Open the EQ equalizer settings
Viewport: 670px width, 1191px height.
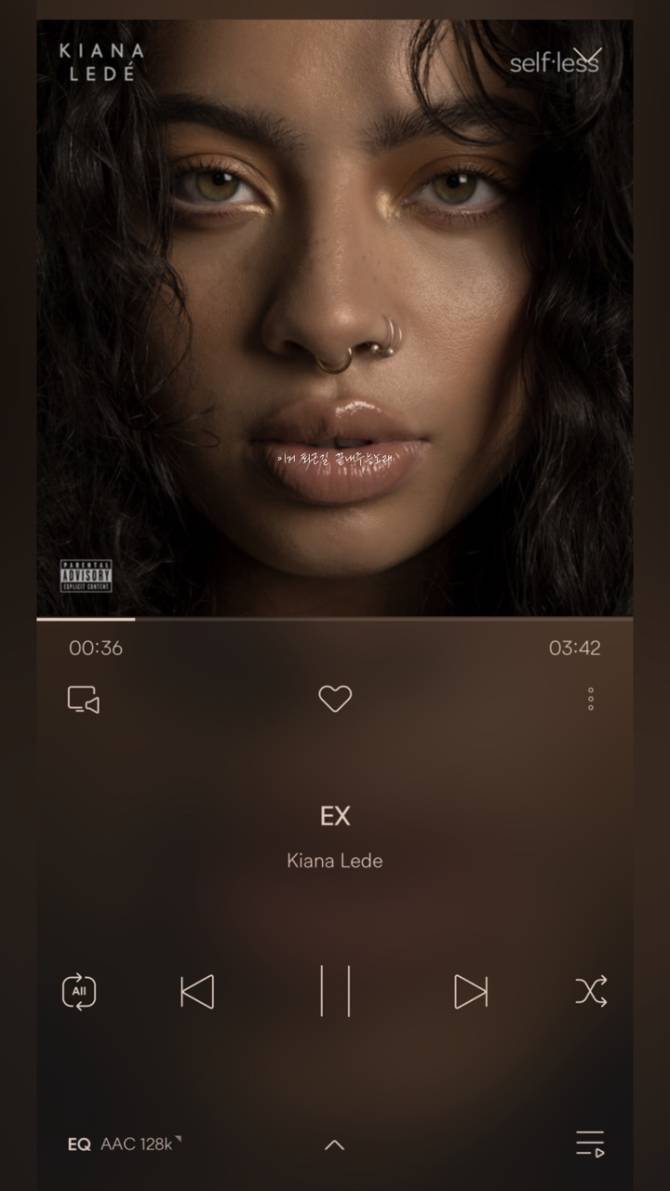79,1144
